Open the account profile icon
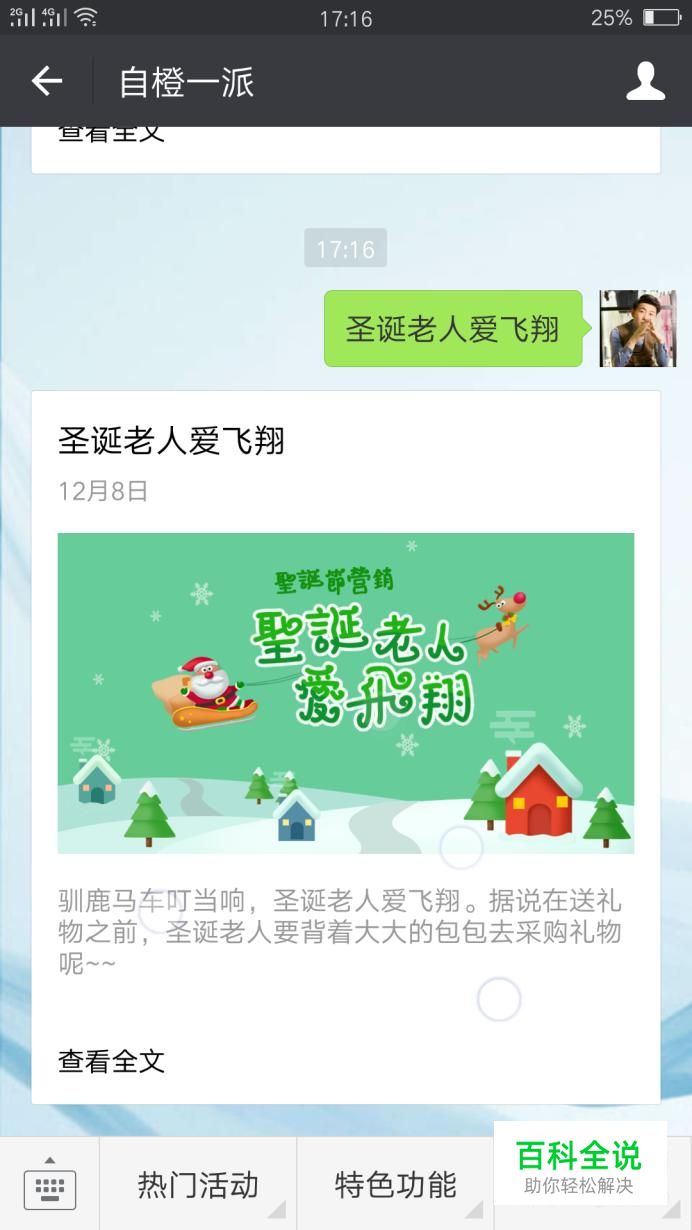The image size is (692, 1230). tap(645, 81)
